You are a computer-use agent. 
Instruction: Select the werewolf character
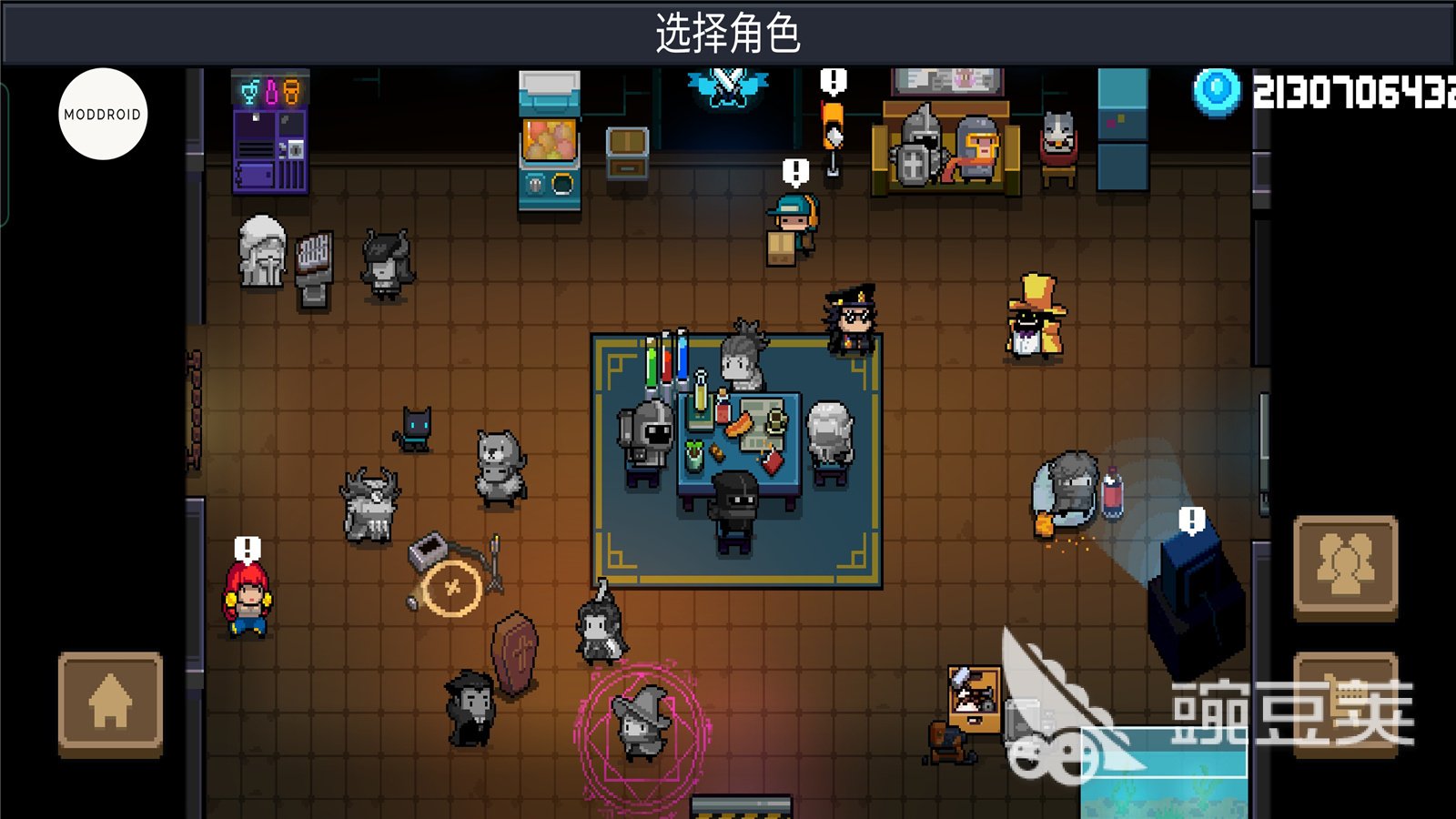(x=500, y=467)
